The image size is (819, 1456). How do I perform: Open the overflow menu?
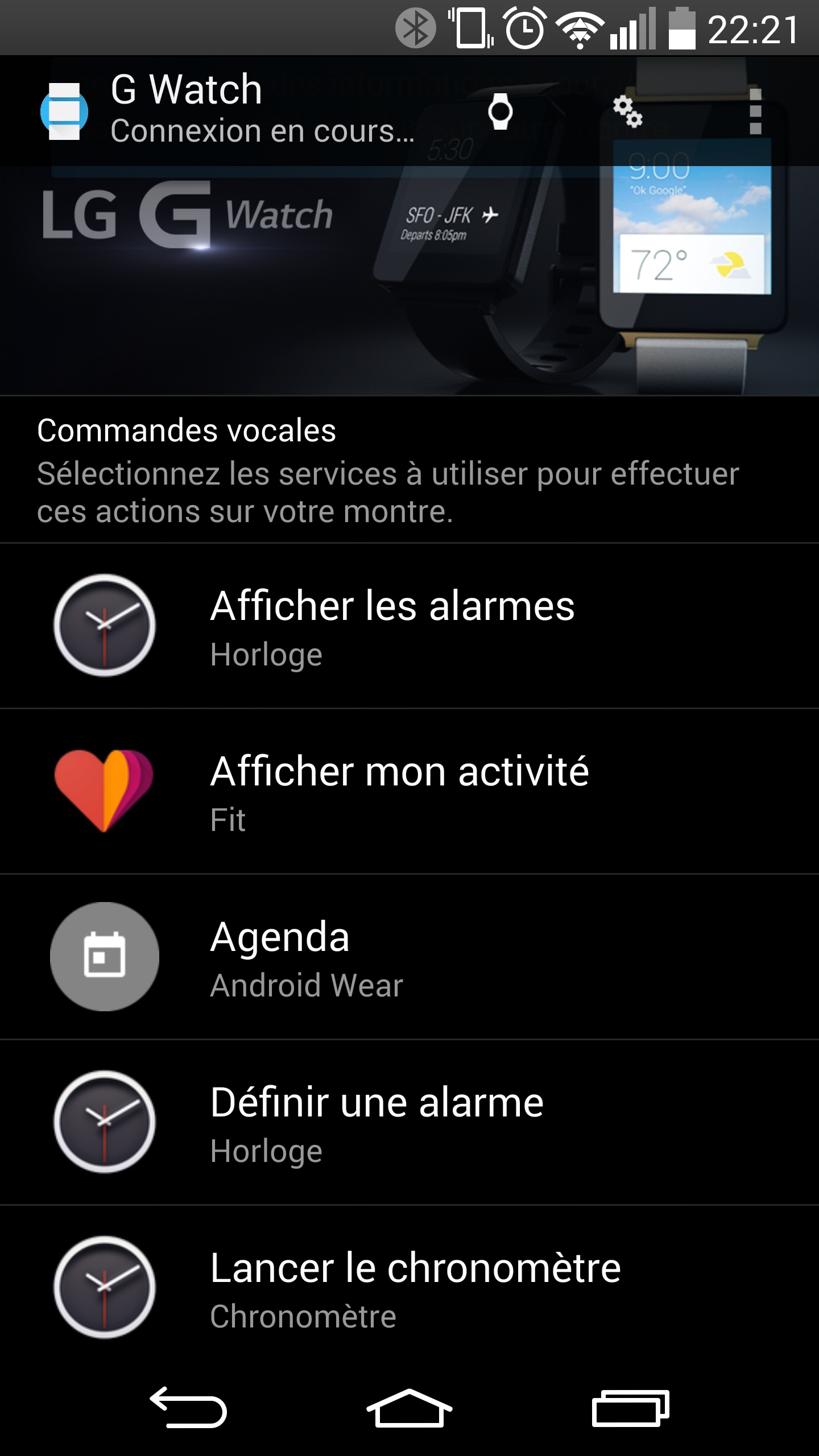[x=755, y=111]
